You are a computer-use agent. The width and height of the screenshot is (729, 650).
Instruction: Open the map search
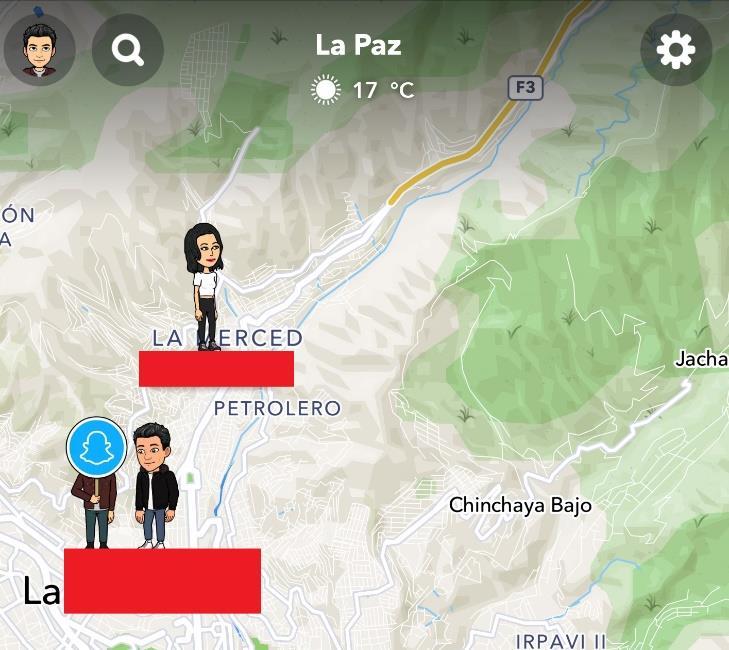coord(128,49)
